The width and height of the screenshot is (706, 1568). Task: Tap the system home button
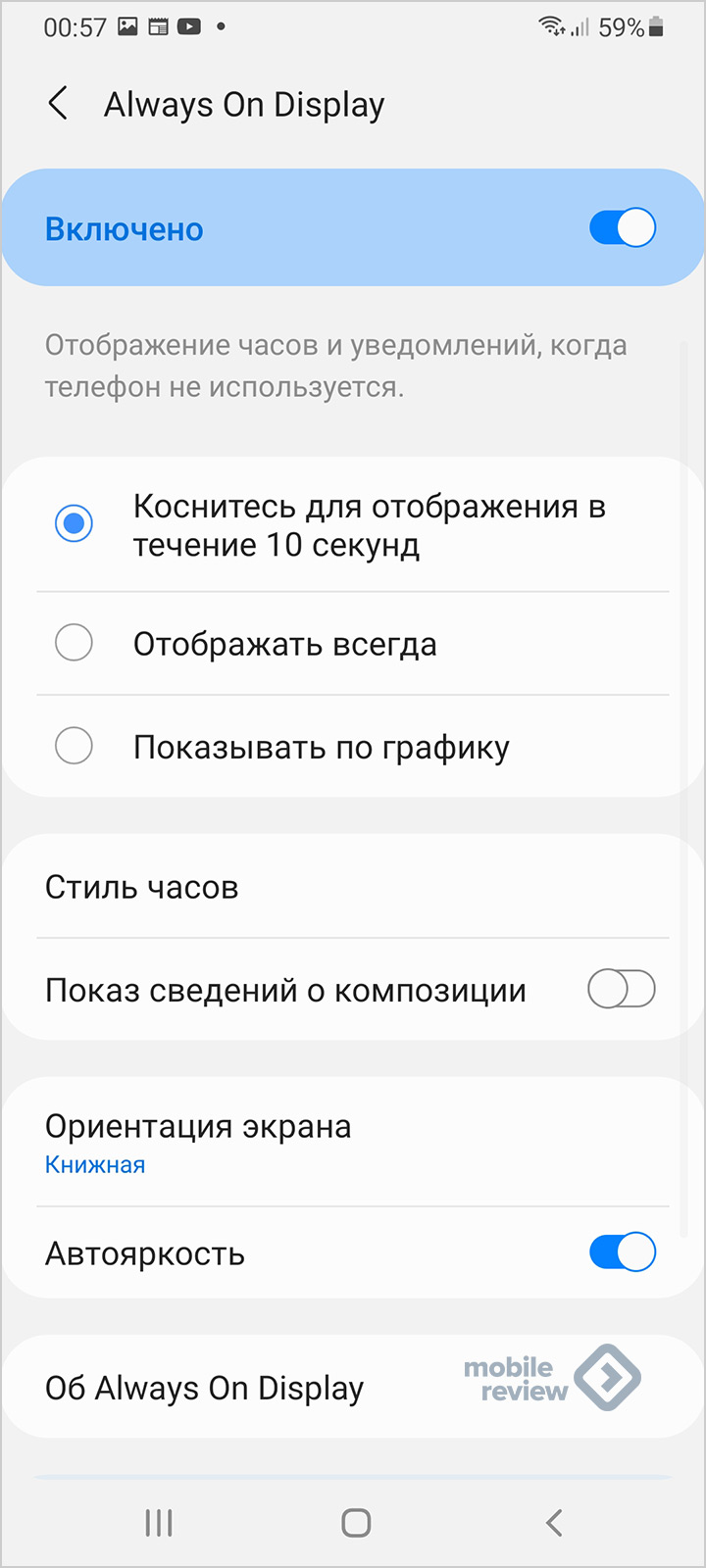point(356,1522)
